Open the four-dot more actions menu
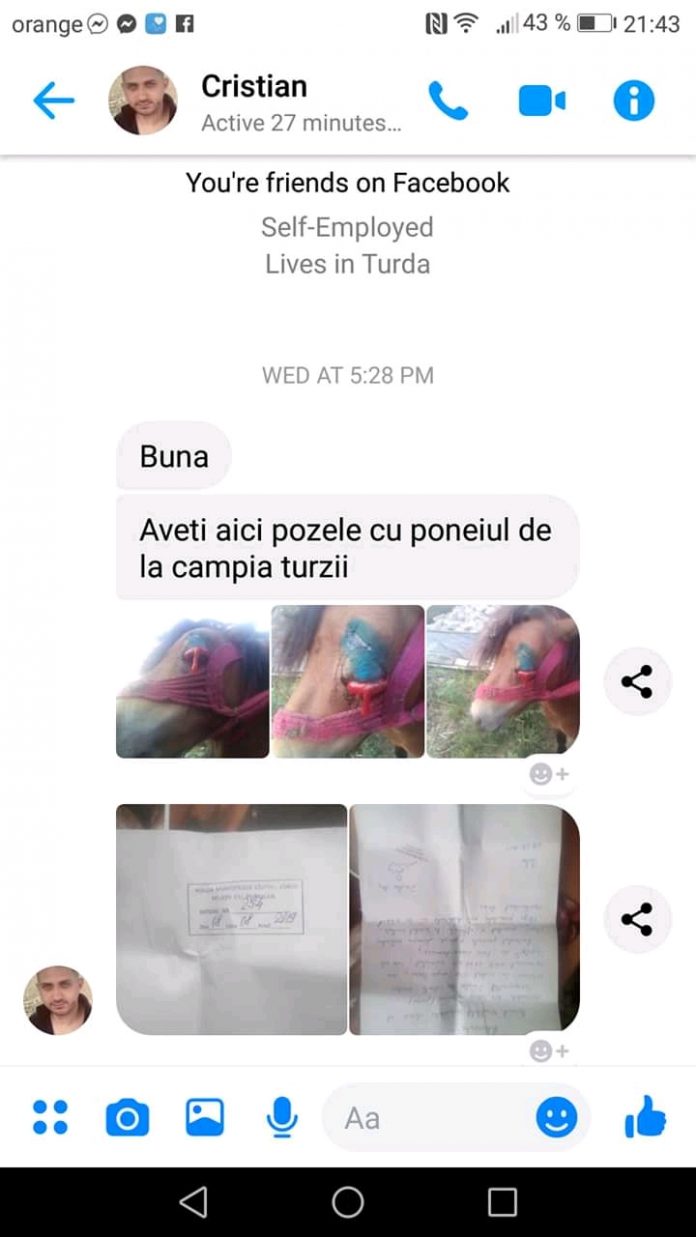696x1237 pixels. [50, 1117]
